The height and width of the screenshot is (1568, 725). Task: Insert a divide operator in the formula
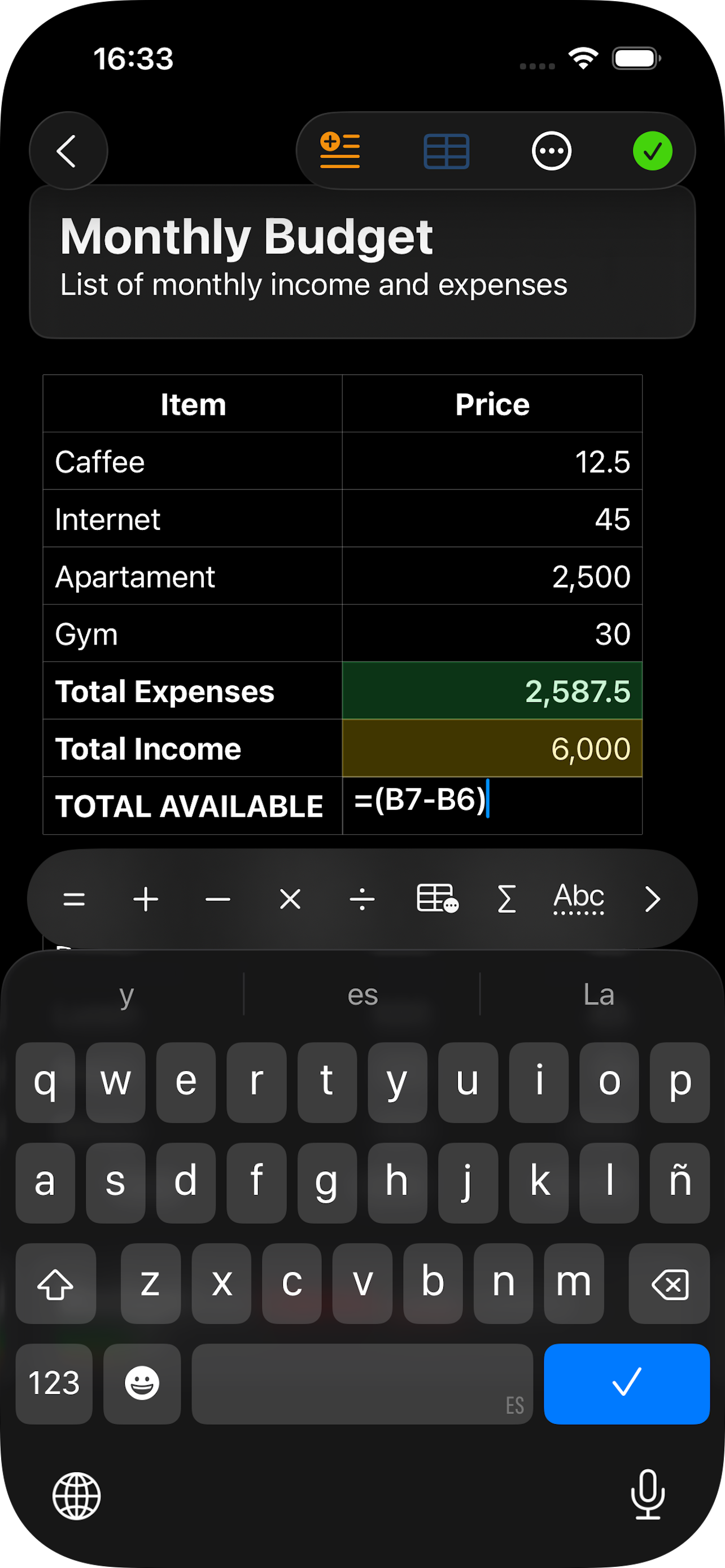(x=362, y=899)
